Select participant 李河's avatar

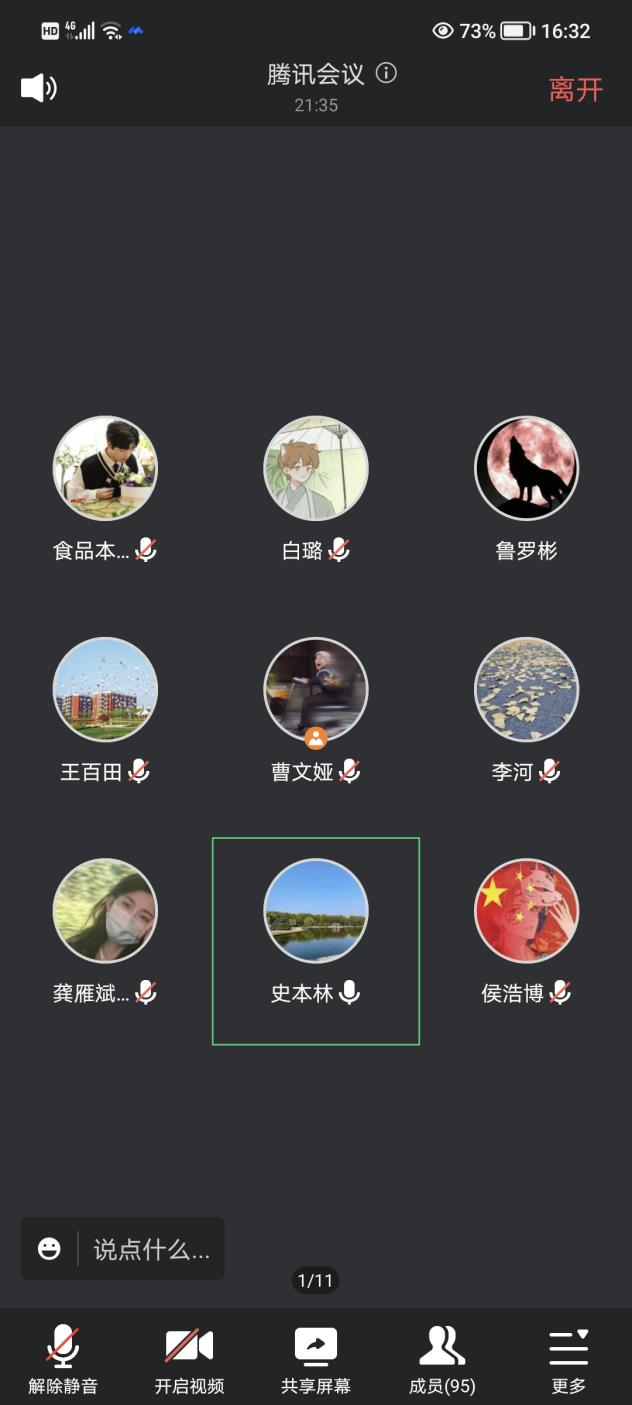point(526,689)
